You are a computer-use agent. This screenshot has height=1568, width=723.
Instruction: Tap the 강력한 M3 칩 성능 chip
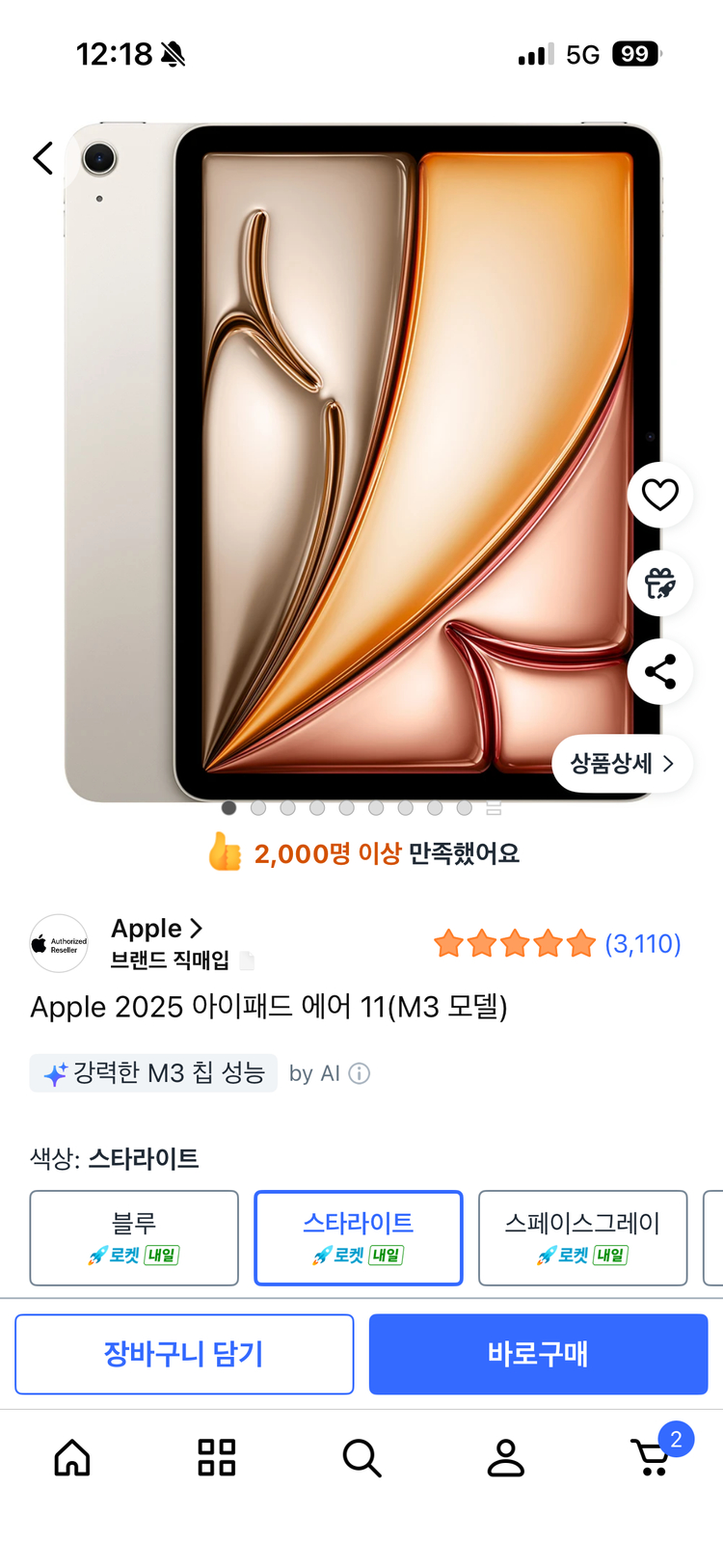[154, 1073]
